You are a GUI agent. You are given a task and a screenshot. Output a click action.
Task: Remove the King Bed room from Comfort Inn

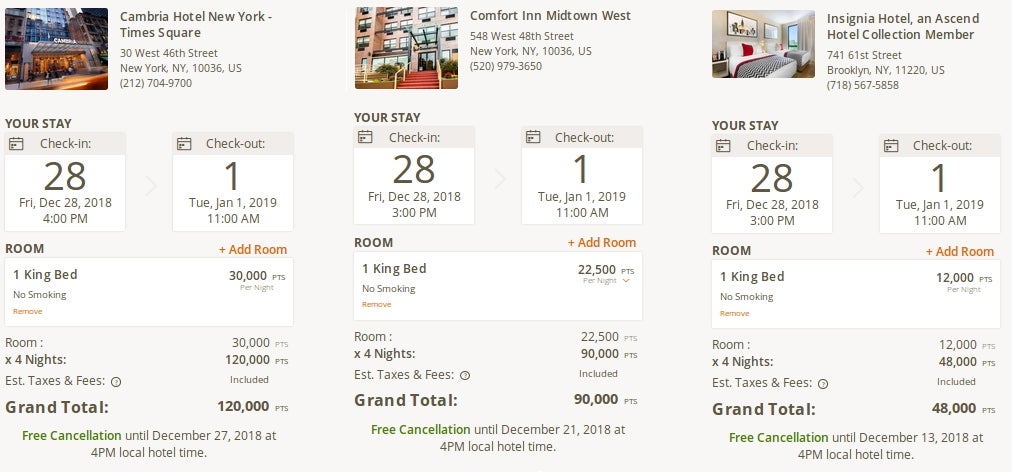(377, 305)
